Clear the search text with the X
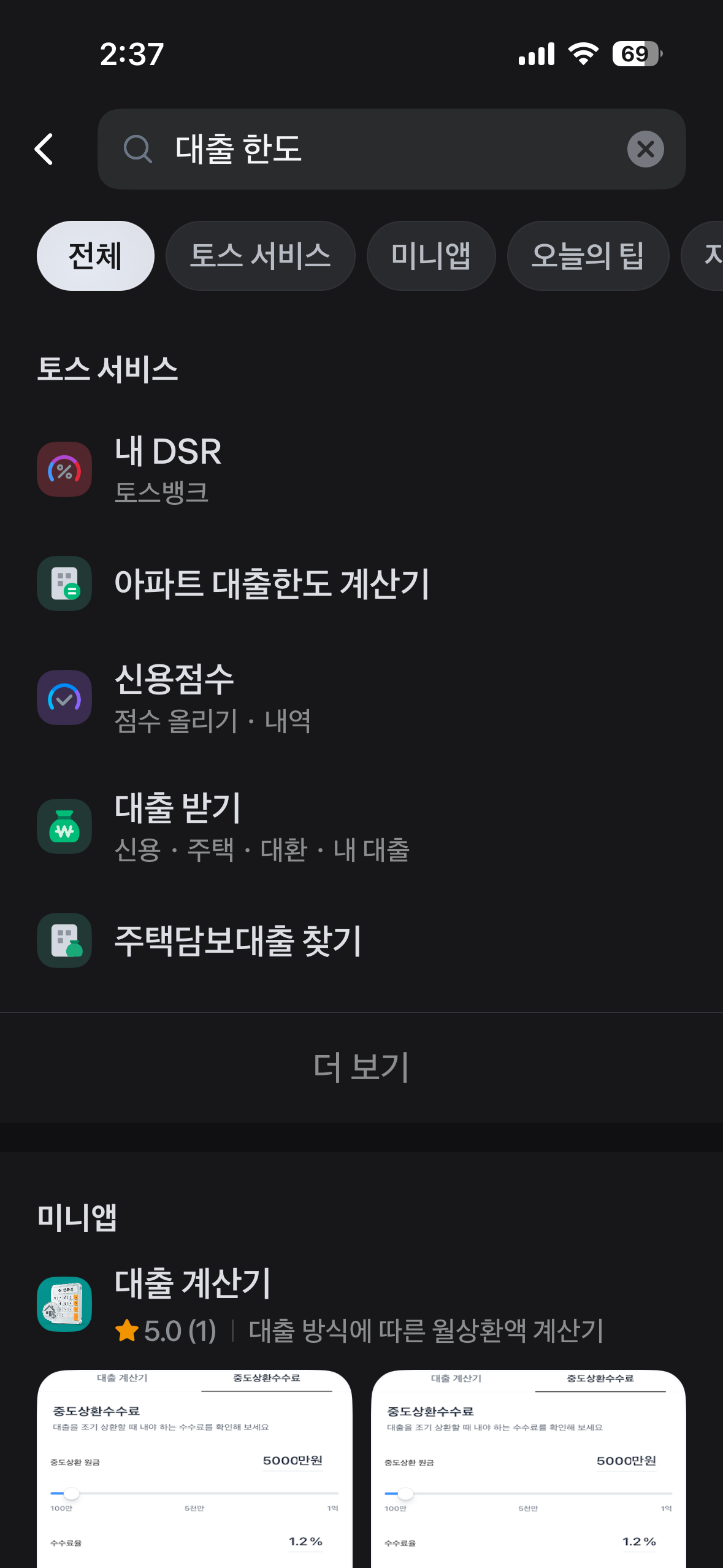This screenshot has width=723, height=1568. [645, 149]
